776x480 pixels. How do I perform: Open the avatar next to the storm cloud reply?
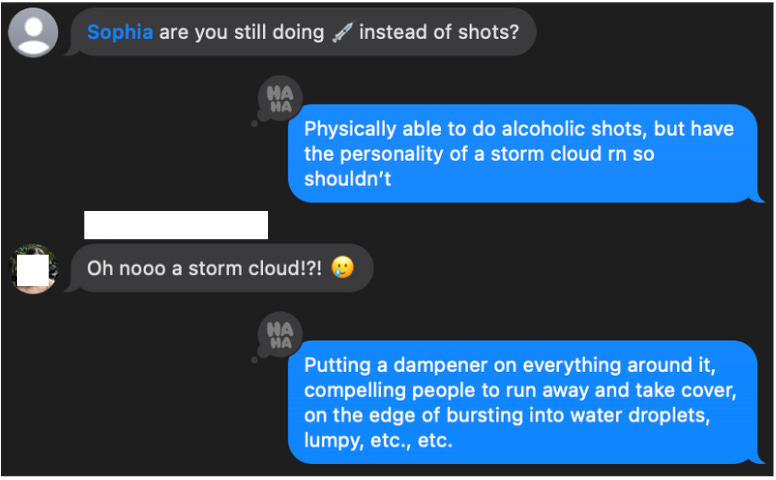[34, 268]
